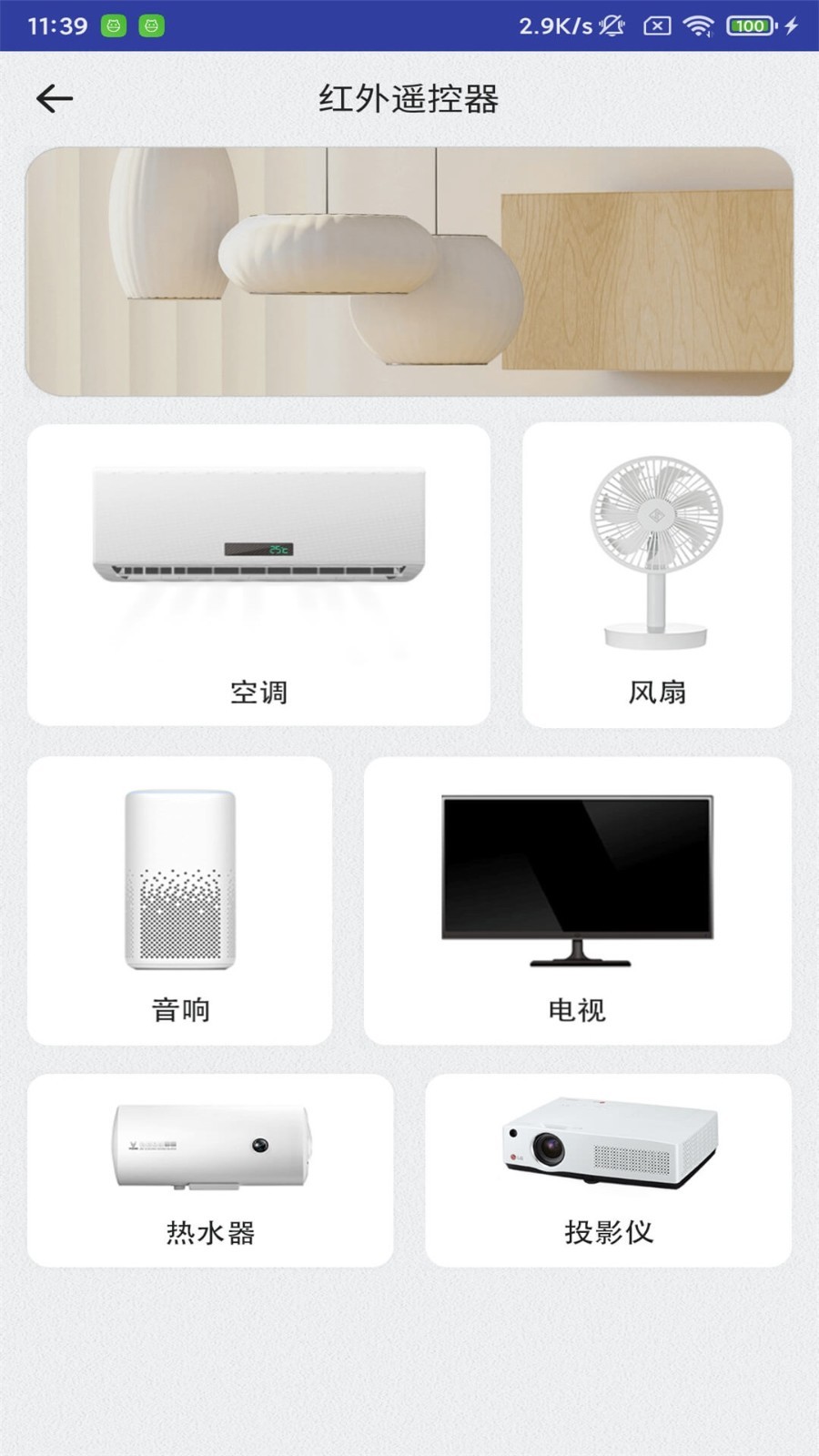The height and width of the screenshot is (1456, 819).
Task: Go back using the arrow icon
Action: pyautogui.click(x=55, y=98)
